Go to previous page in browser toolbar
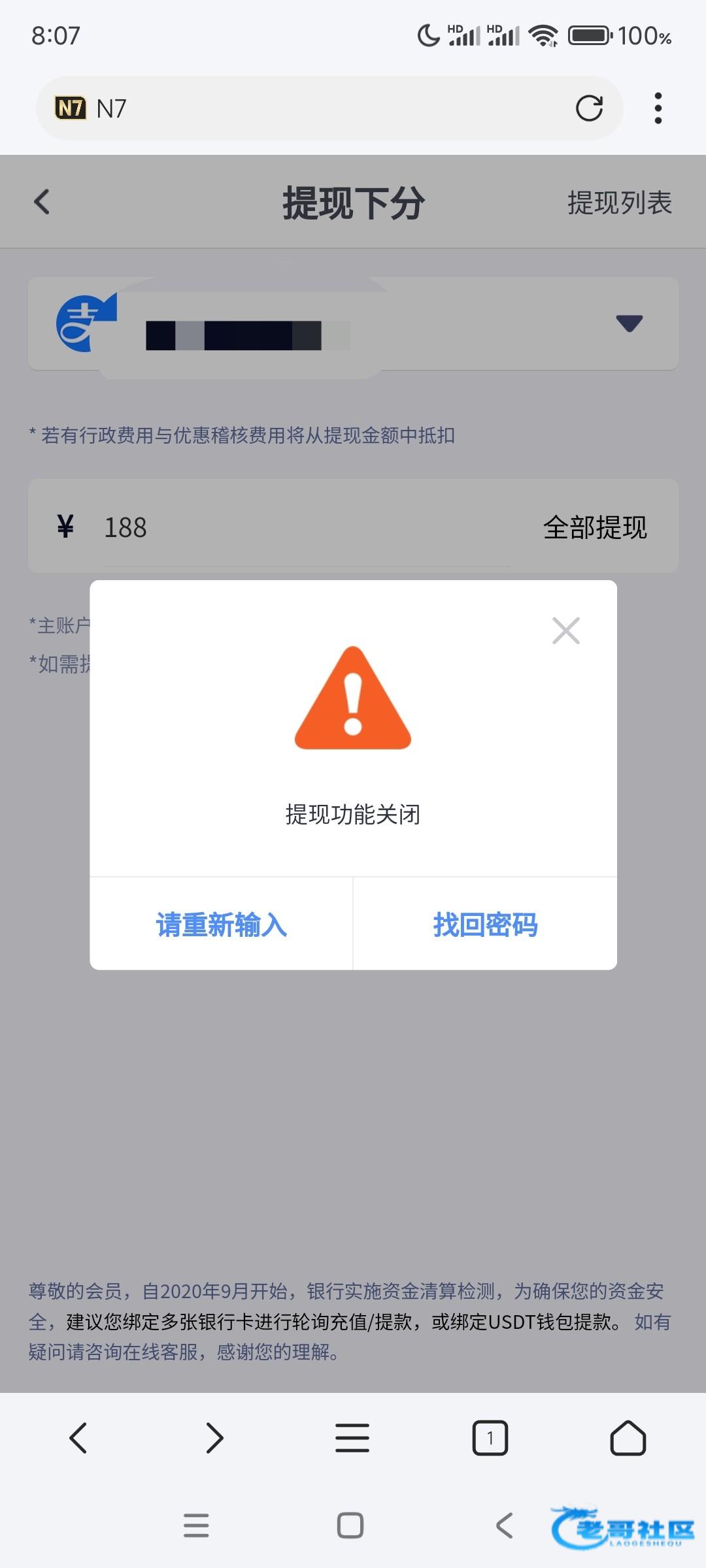The height and width of the screenshot is (1568, 706). tap(78, 1438)
